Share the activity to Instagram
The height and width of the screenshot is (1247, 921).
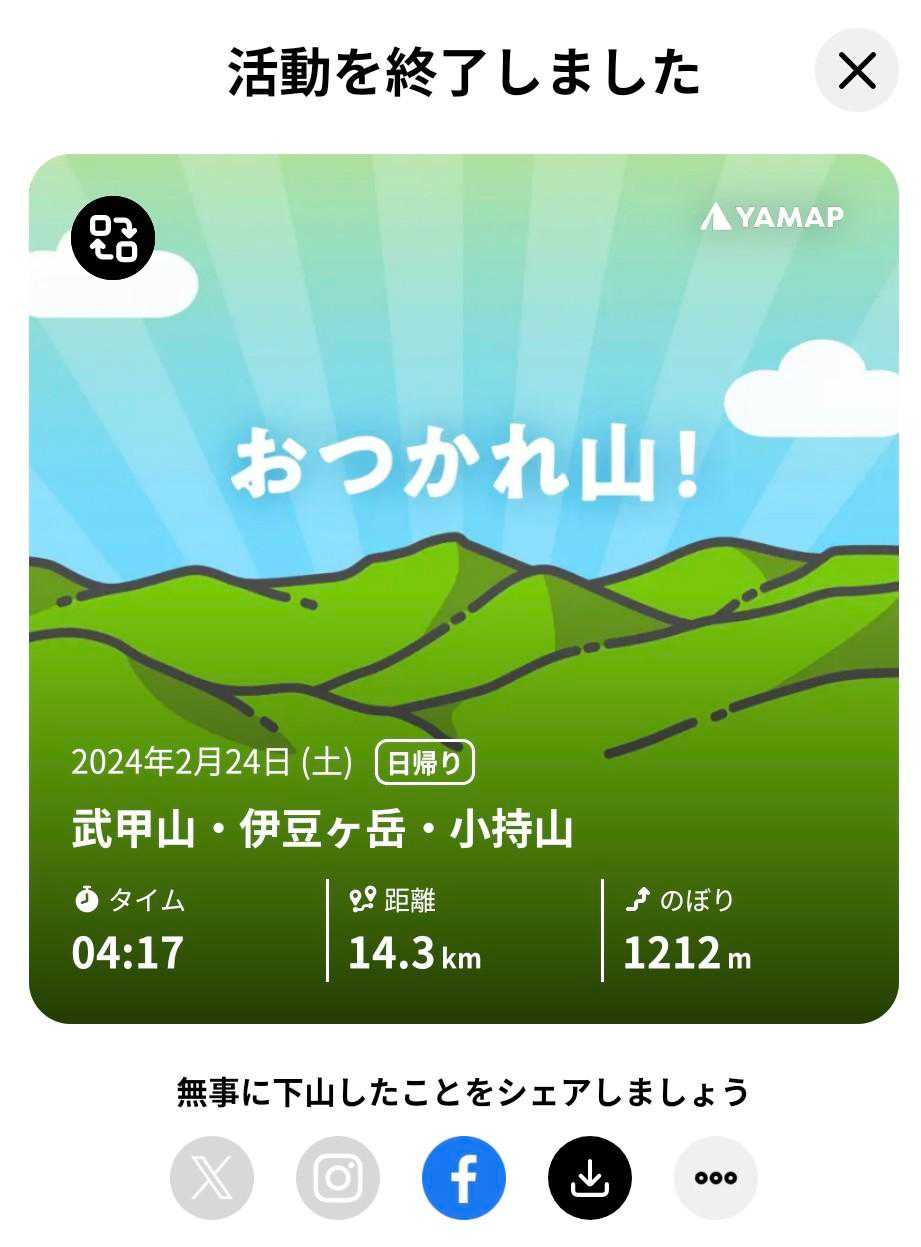338,1178
